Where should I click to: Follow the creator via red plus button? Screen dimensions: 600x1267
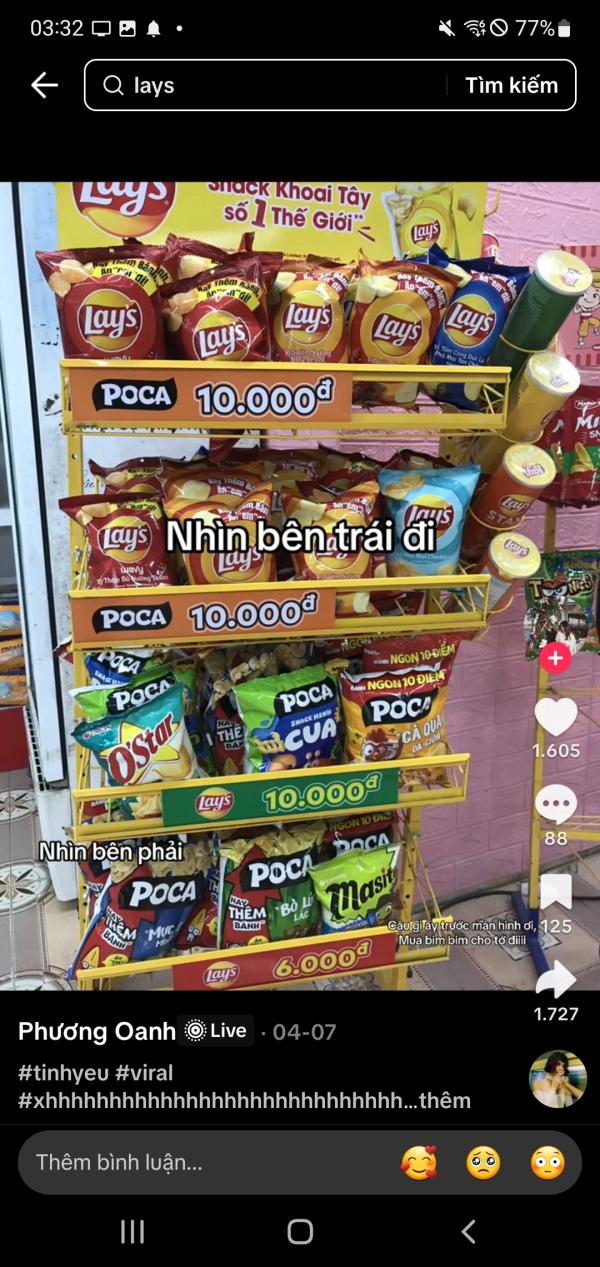coord(555,658)
